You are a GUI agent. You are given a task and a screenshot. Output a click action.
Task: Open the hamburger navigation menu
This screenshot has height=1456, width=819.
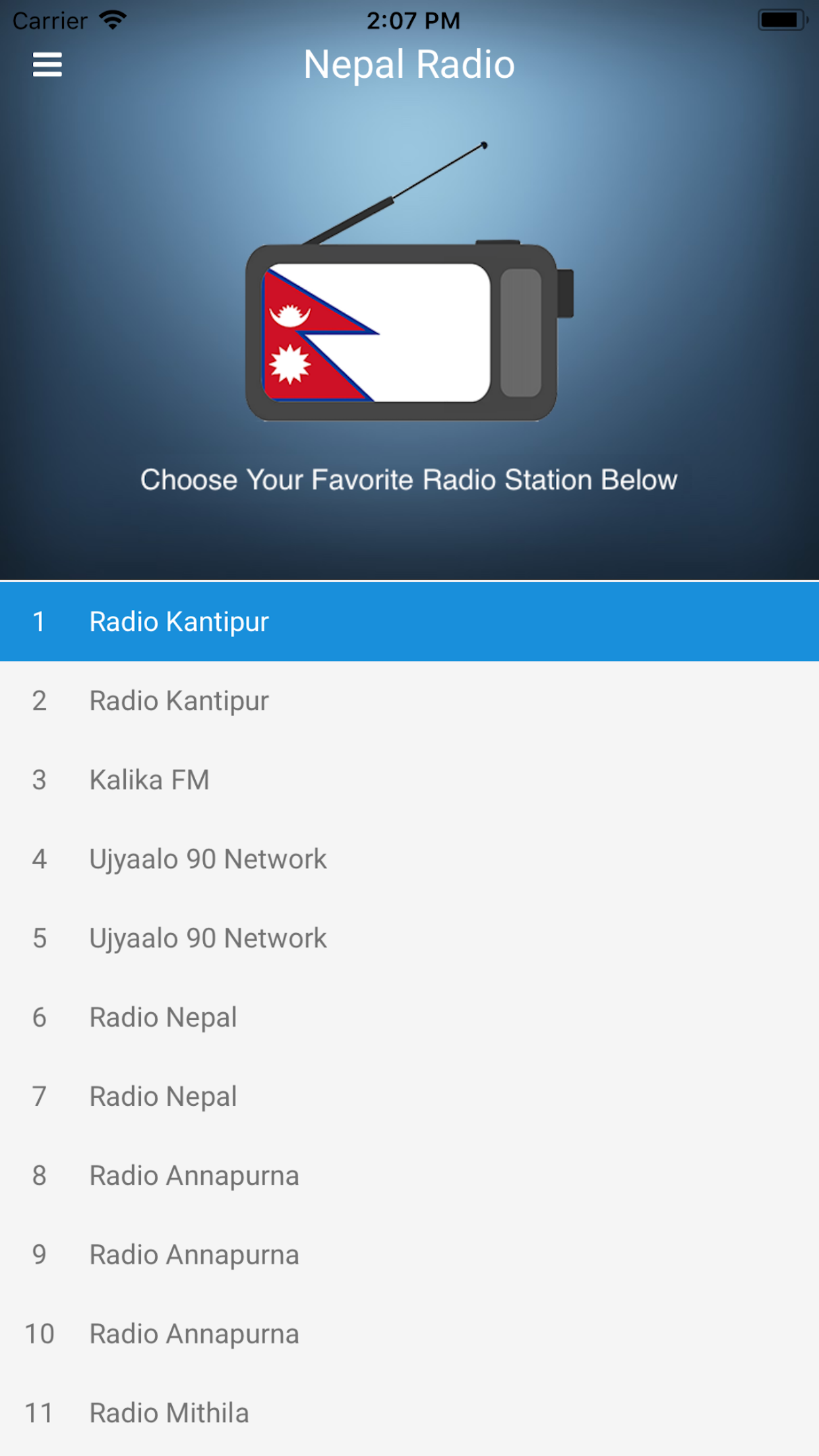coord(47,64)
